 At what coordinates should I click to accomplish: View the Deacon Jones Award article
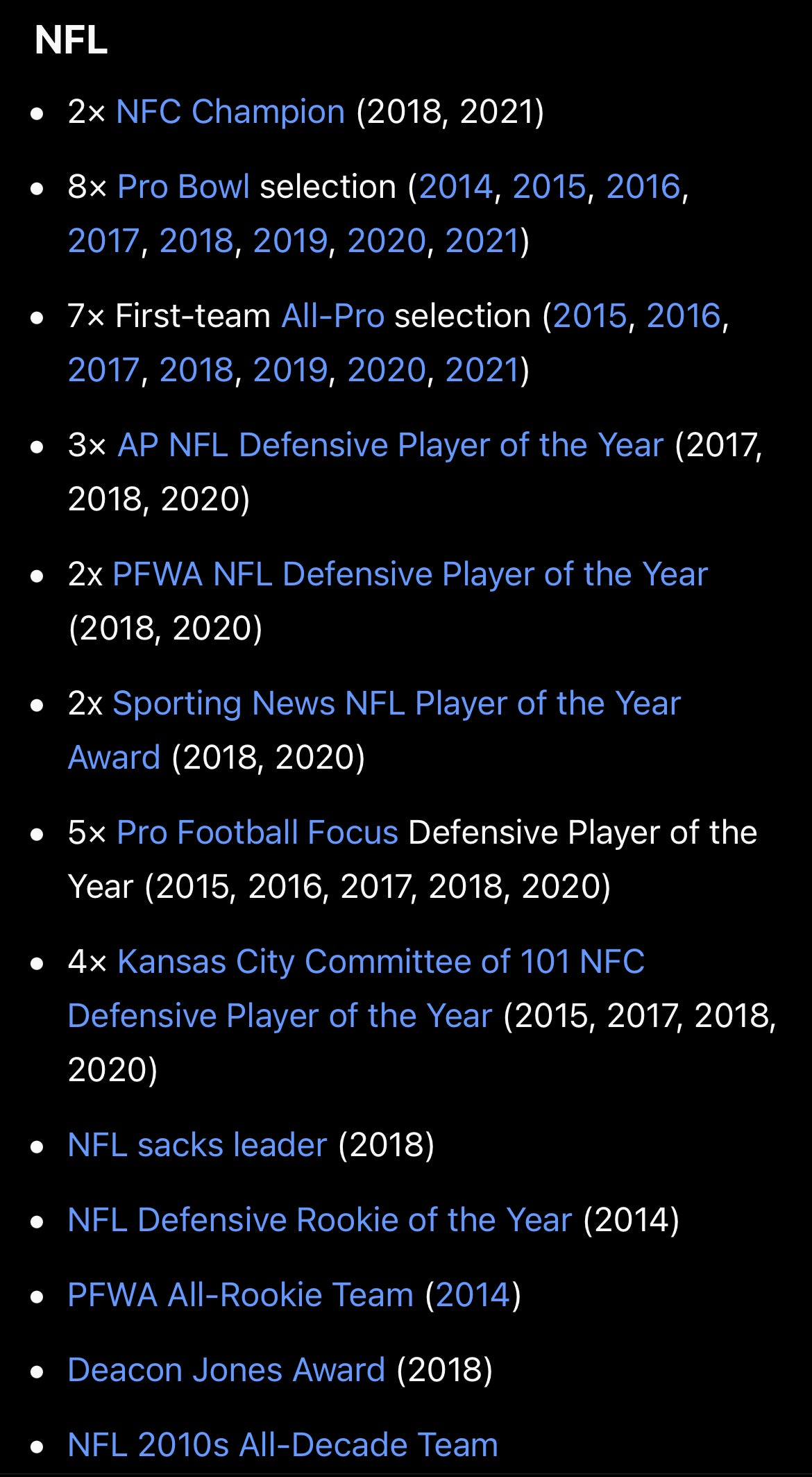point(226,1370)
